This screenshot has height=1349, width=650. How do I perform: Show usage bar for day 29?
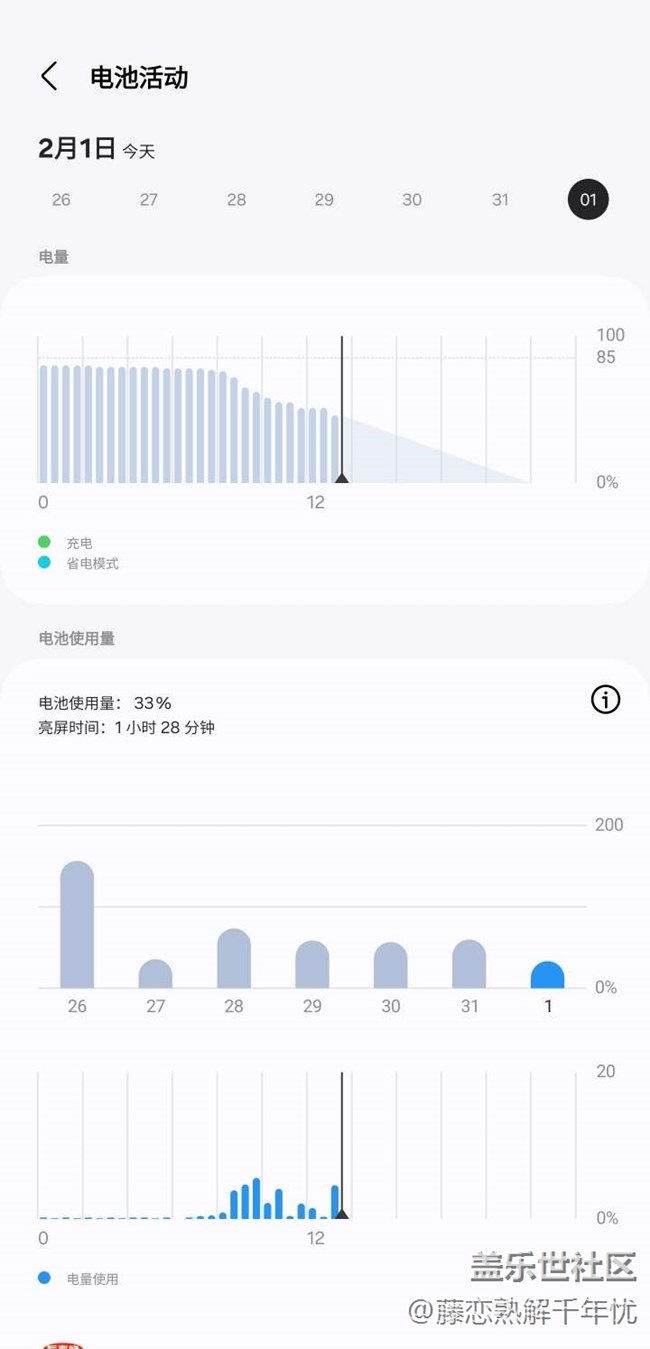point(312,965)
